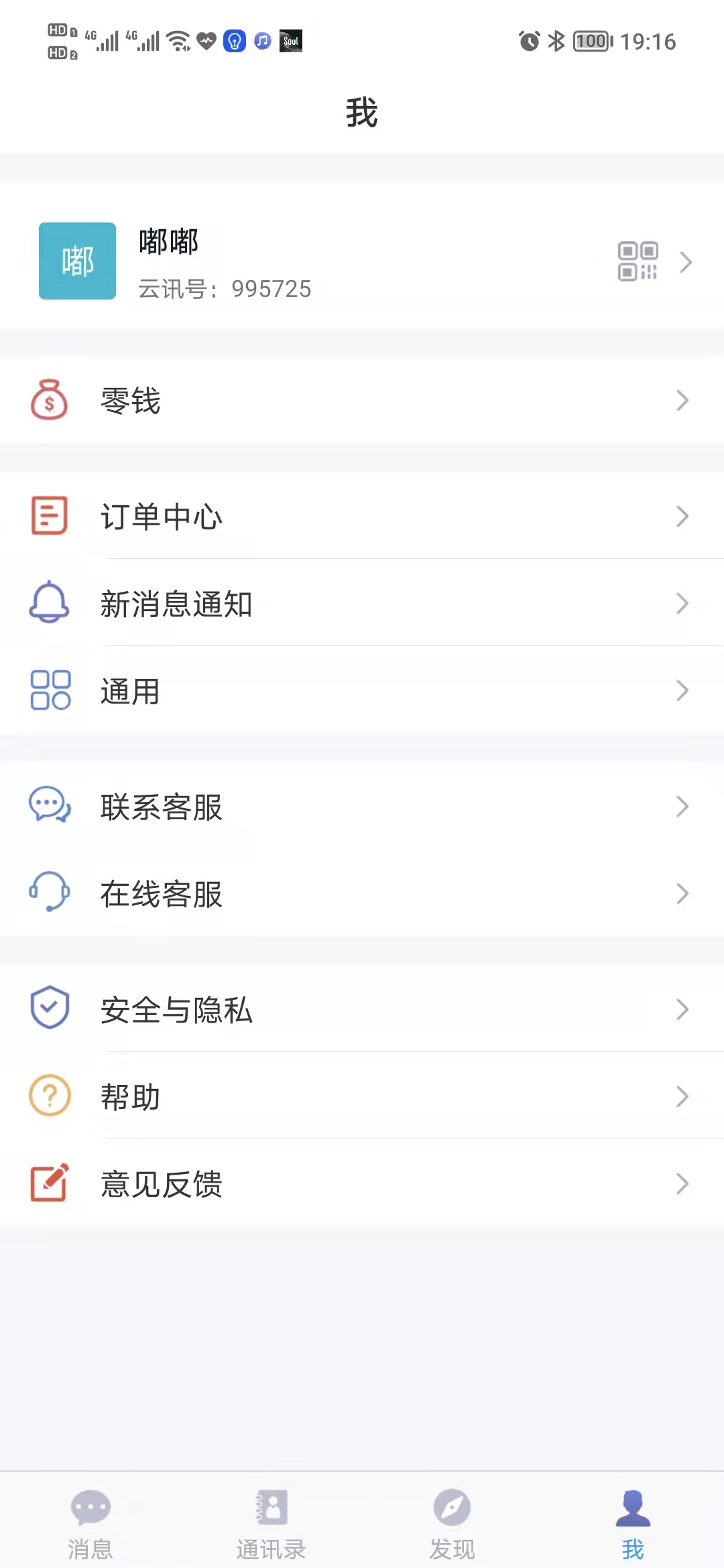This screenshot has width=724, height=1568.
Task: Show my QR code
Action: coord(638,261)
